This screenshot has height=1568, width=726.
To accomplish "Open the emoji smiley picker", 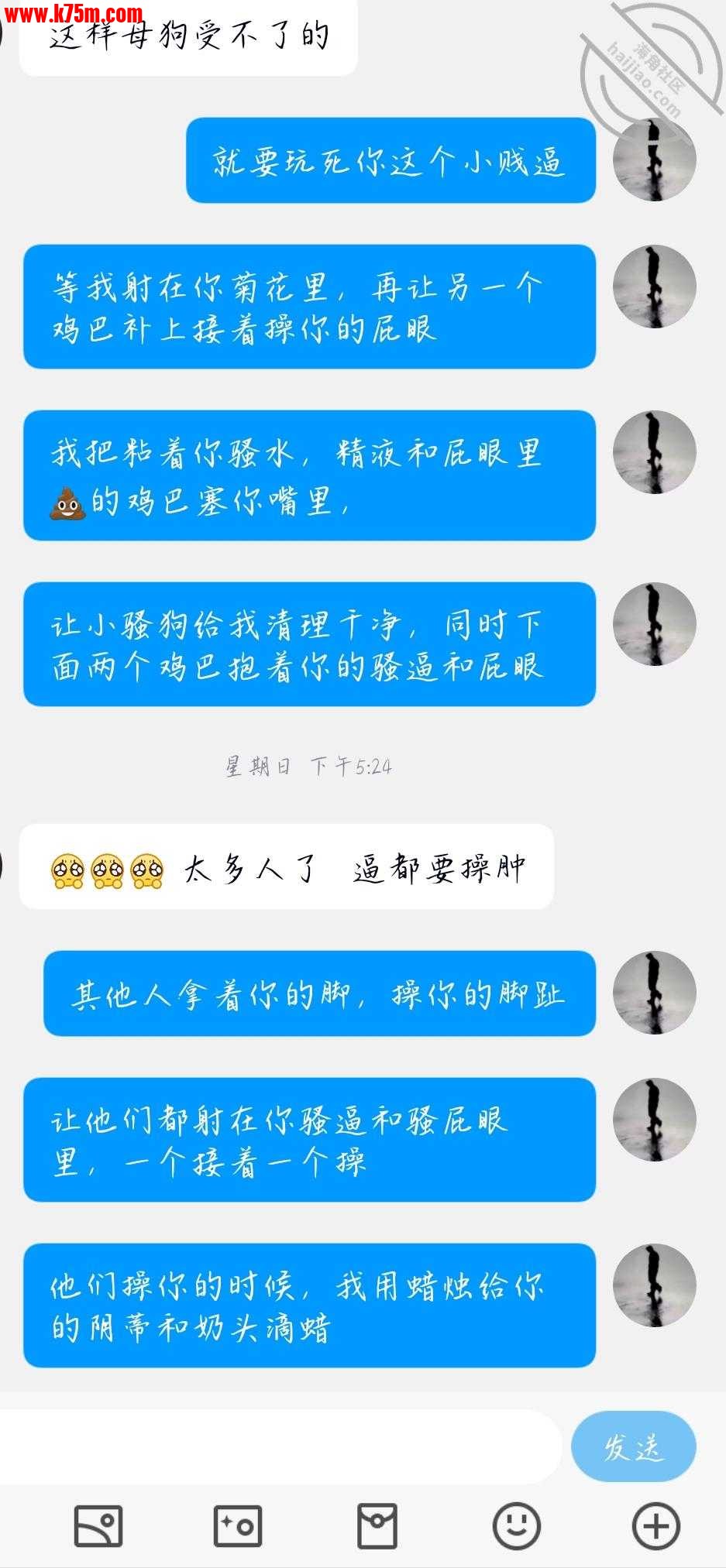I will point(517,1525).
